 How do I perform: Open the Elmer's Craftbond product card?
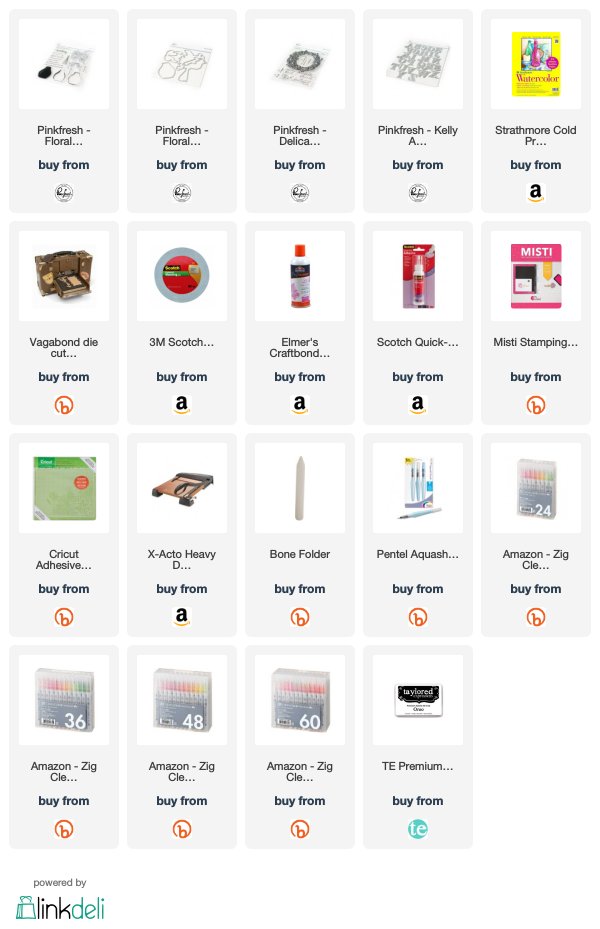pos(299,323)
